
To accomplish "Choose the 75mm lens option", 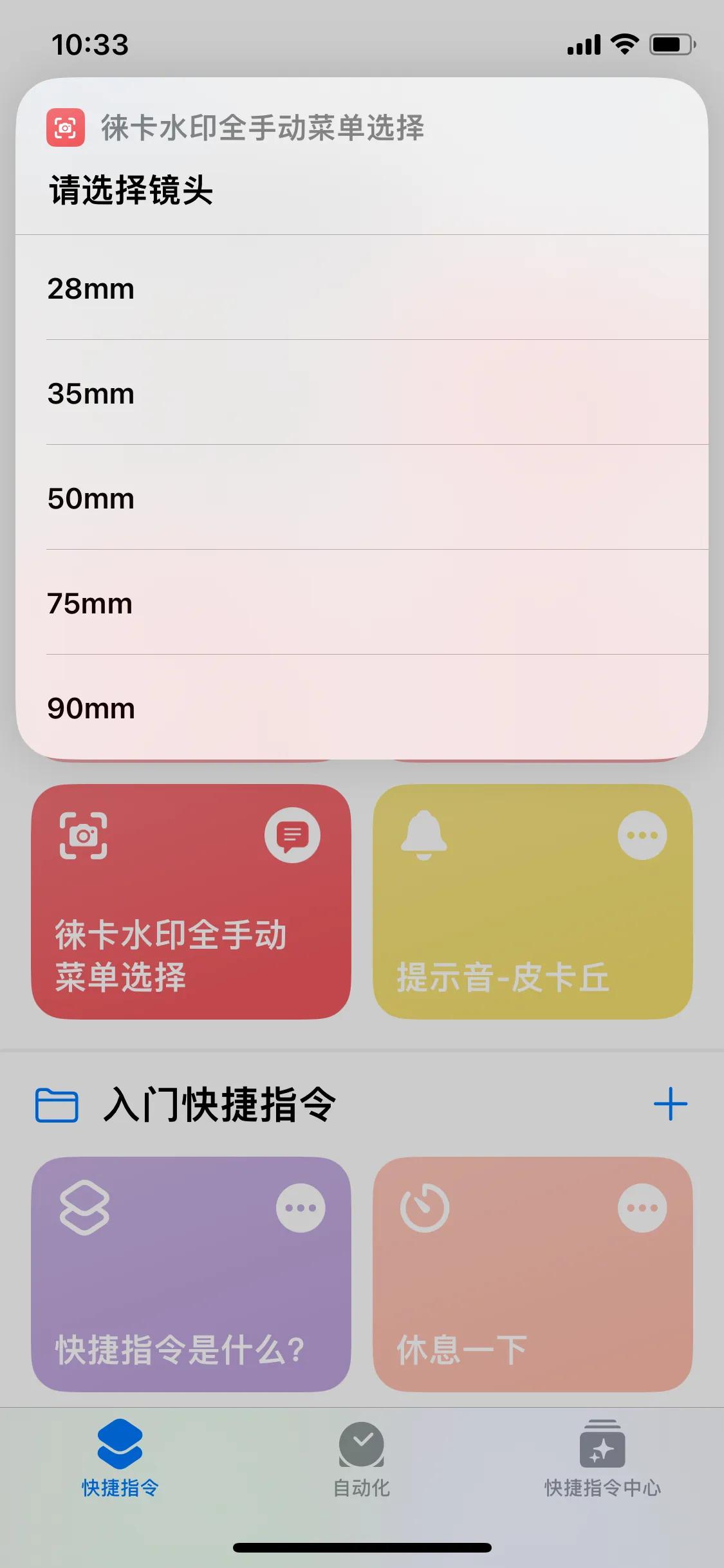I will (x=360, y=604).
